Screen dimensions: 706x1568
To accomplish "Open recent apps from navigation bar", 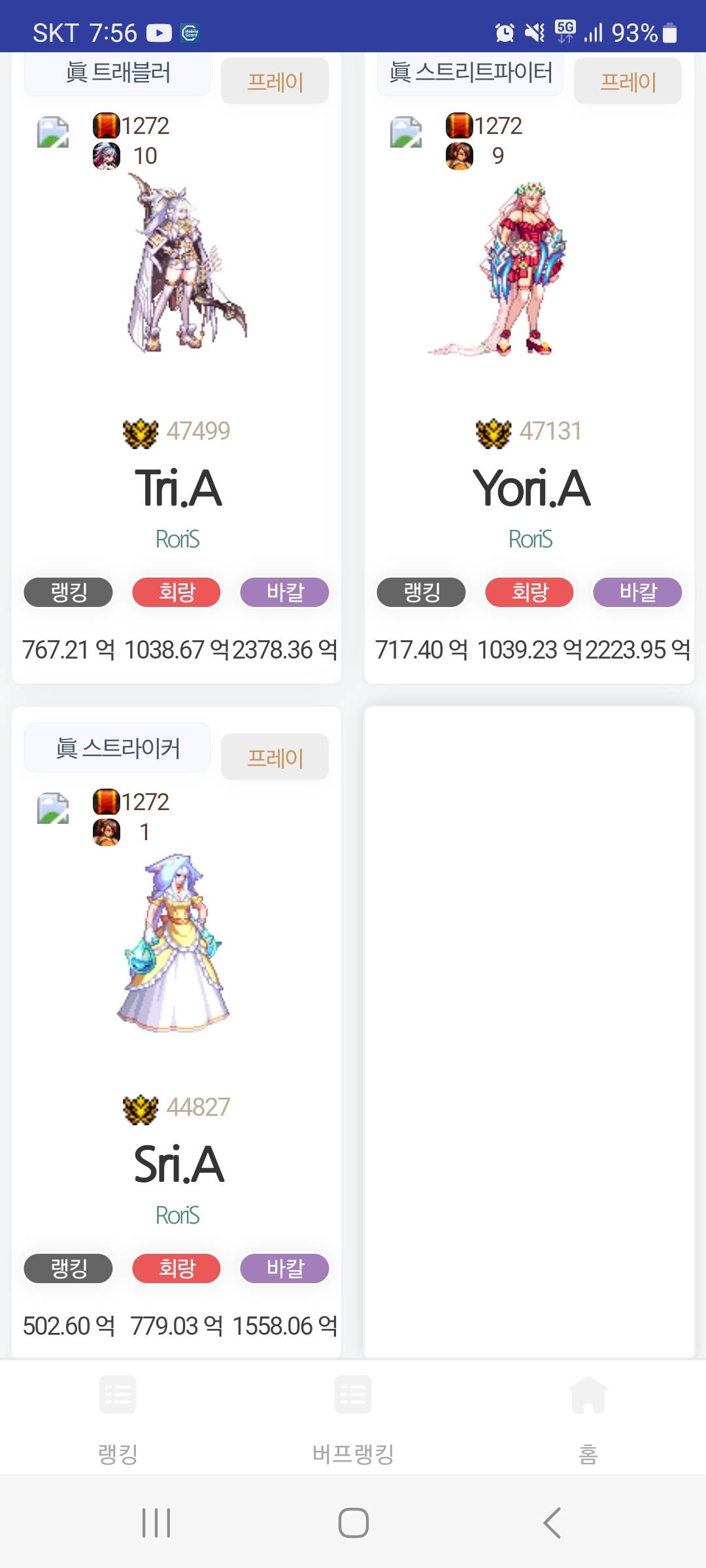I will [156, 1523].
